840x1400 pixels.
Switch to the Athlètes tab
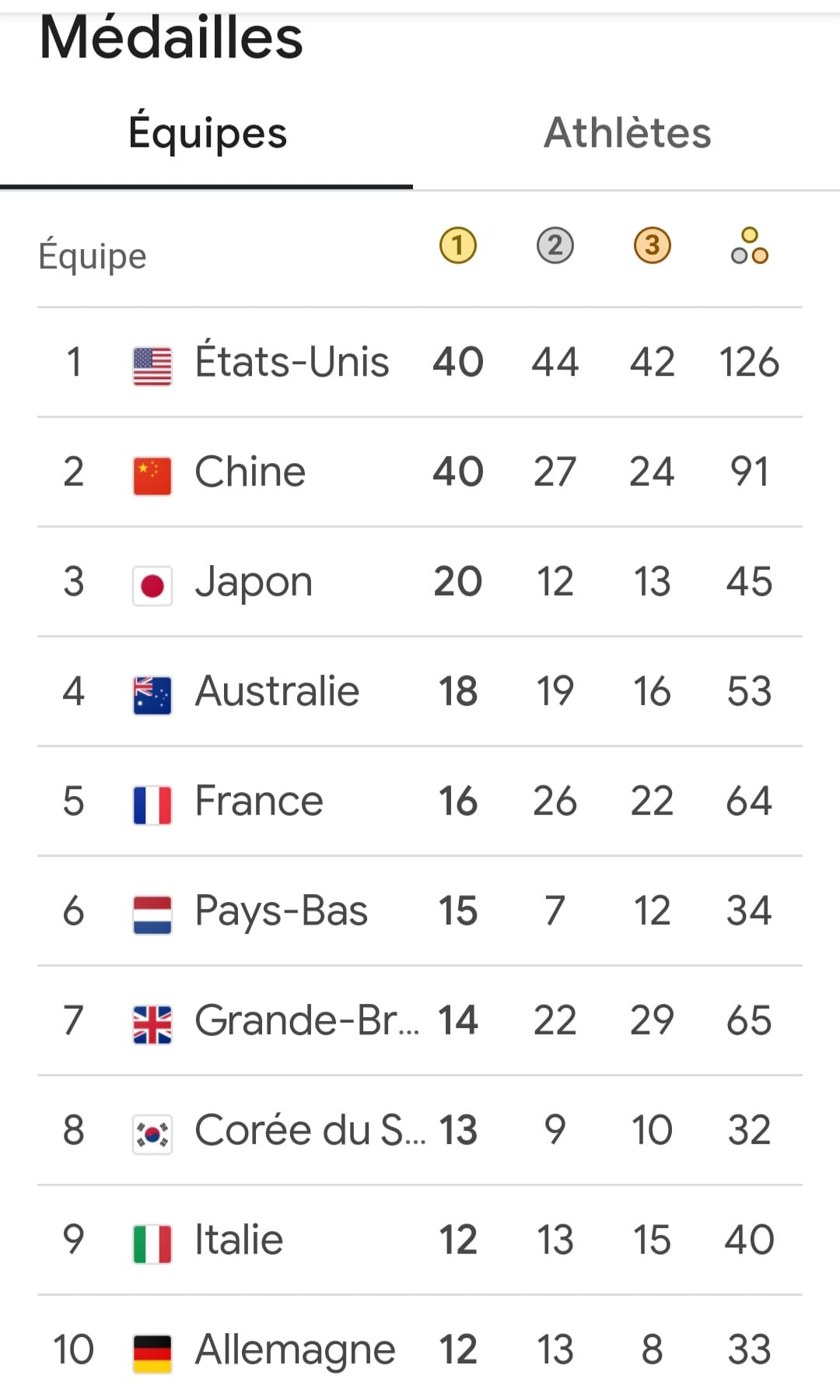(x=627, y=133)
